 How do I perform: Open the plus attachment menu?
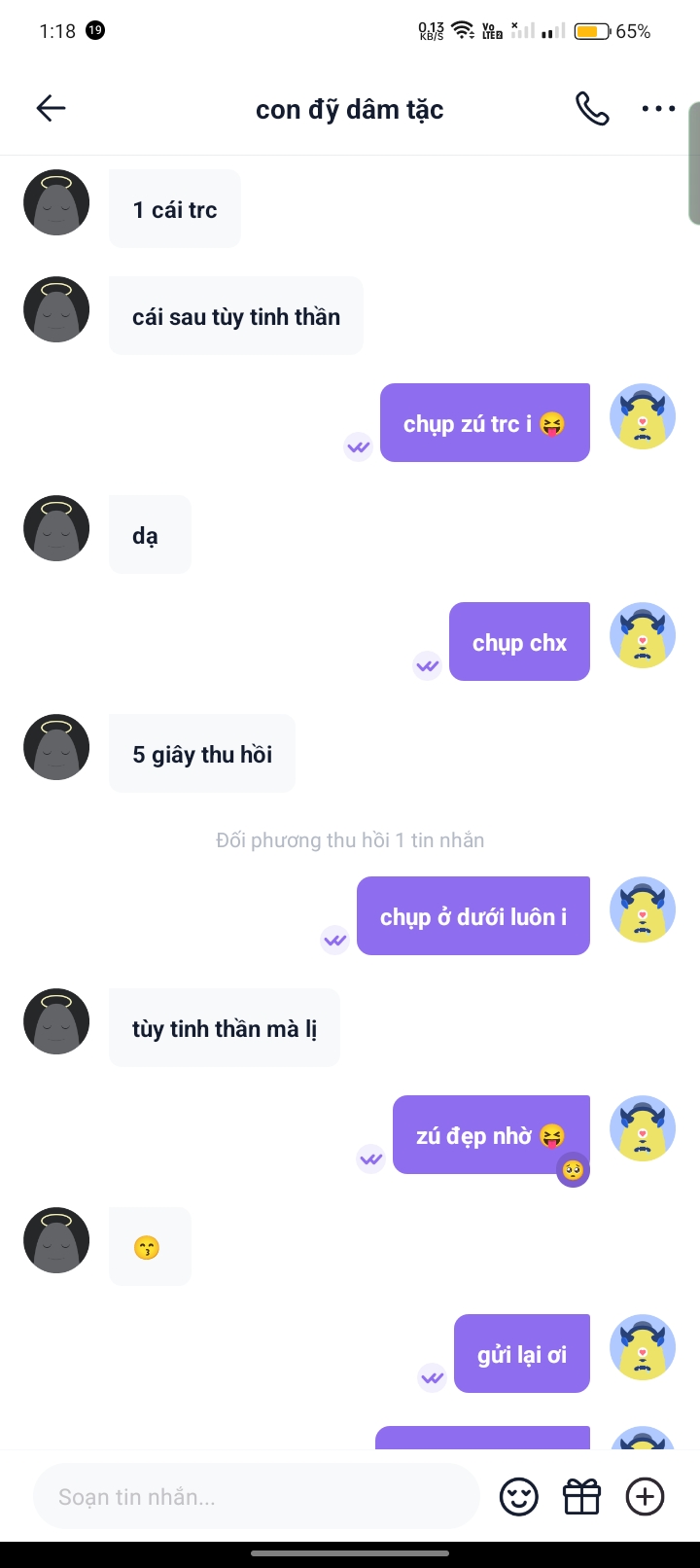[646, 1497]
